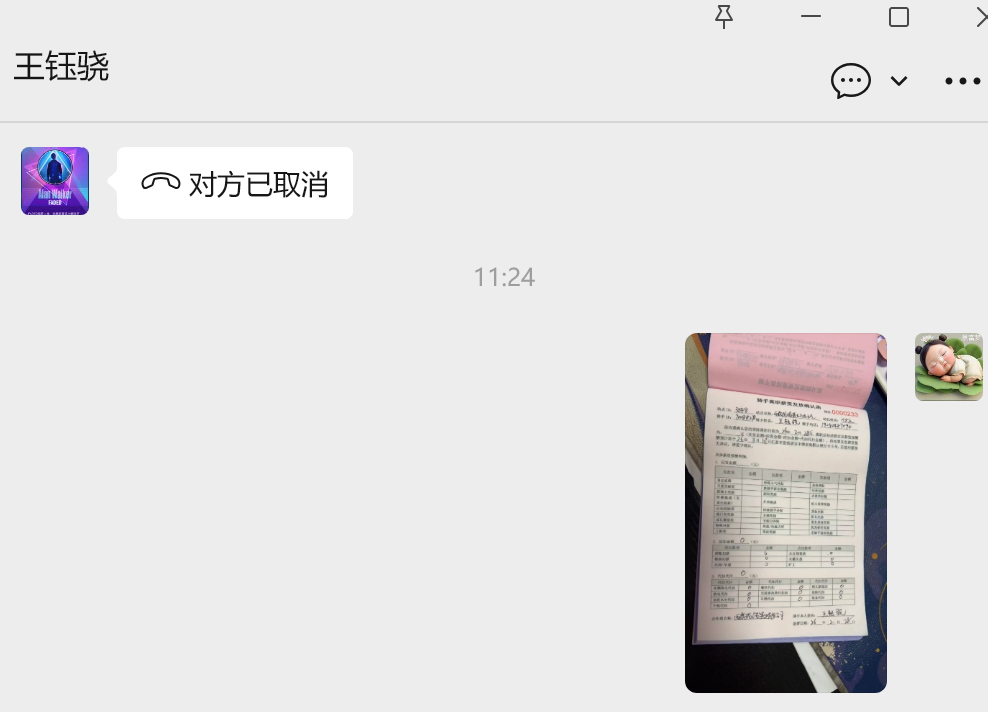Expand the dropdown arrow beside chat bubble

tap(899, 81)
